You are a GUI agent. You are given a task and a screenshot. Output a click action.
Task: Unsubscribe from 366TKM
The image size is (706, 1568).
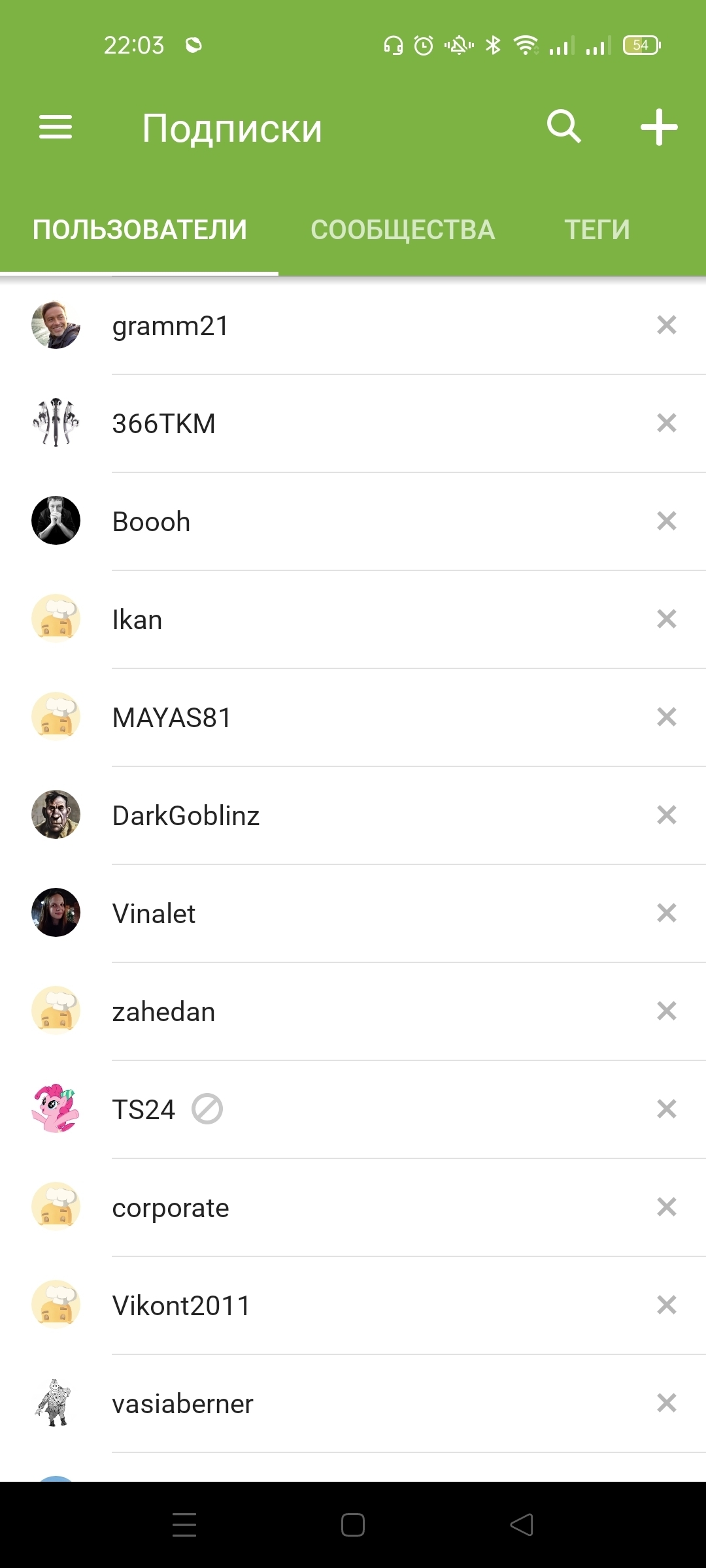(x=666, y=423)
